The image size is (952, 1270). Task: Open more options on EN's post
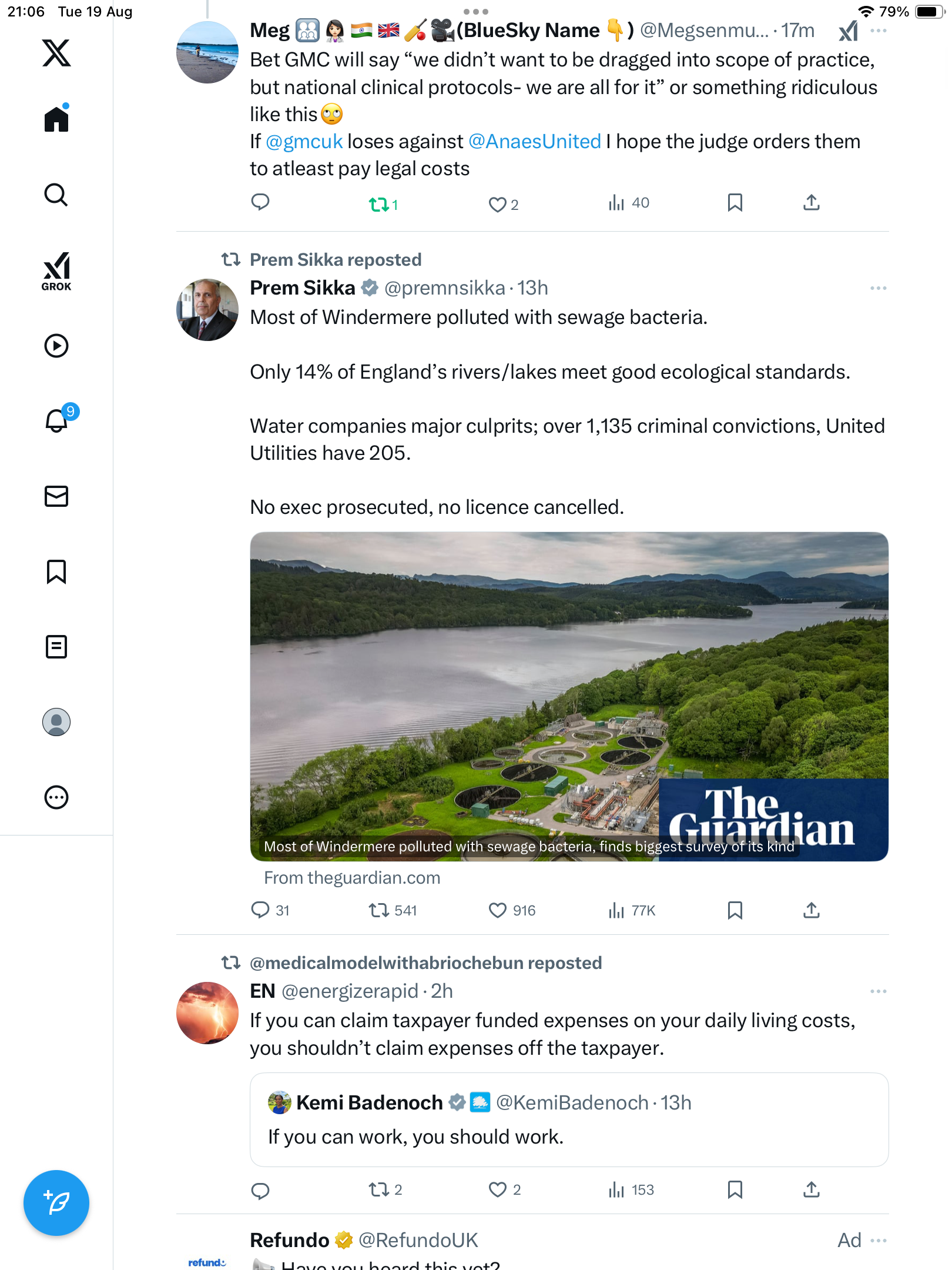[878, 991]
